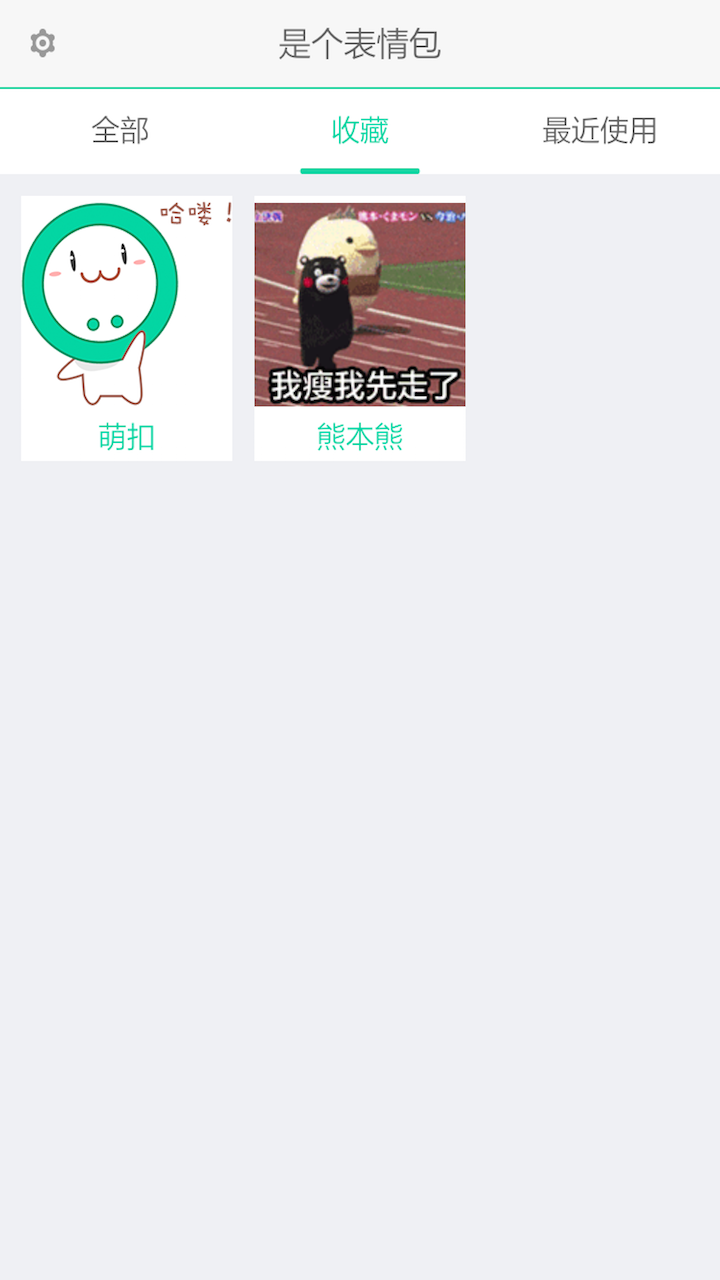
Task: Switch to the 最近使用 tab
Action: pos(598,131)
